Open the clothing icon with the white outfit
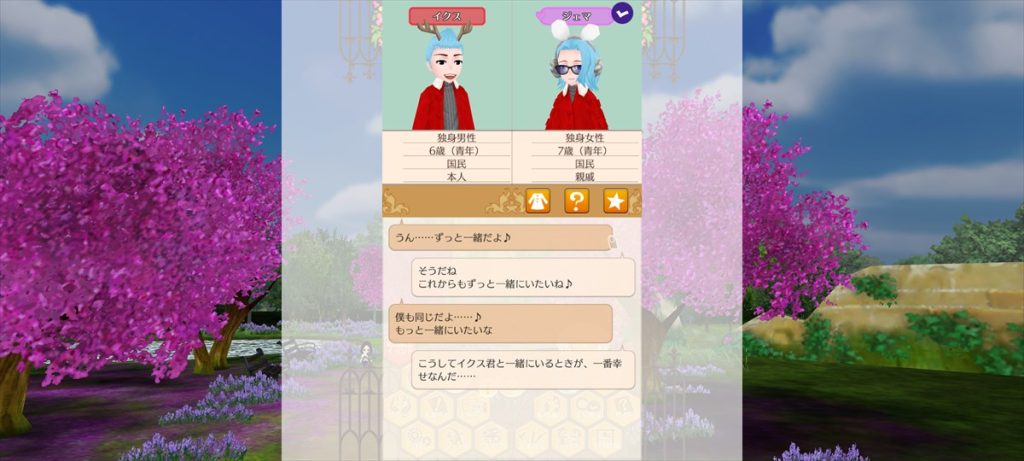The image size is (1024, 461). (x=538, y=201)
